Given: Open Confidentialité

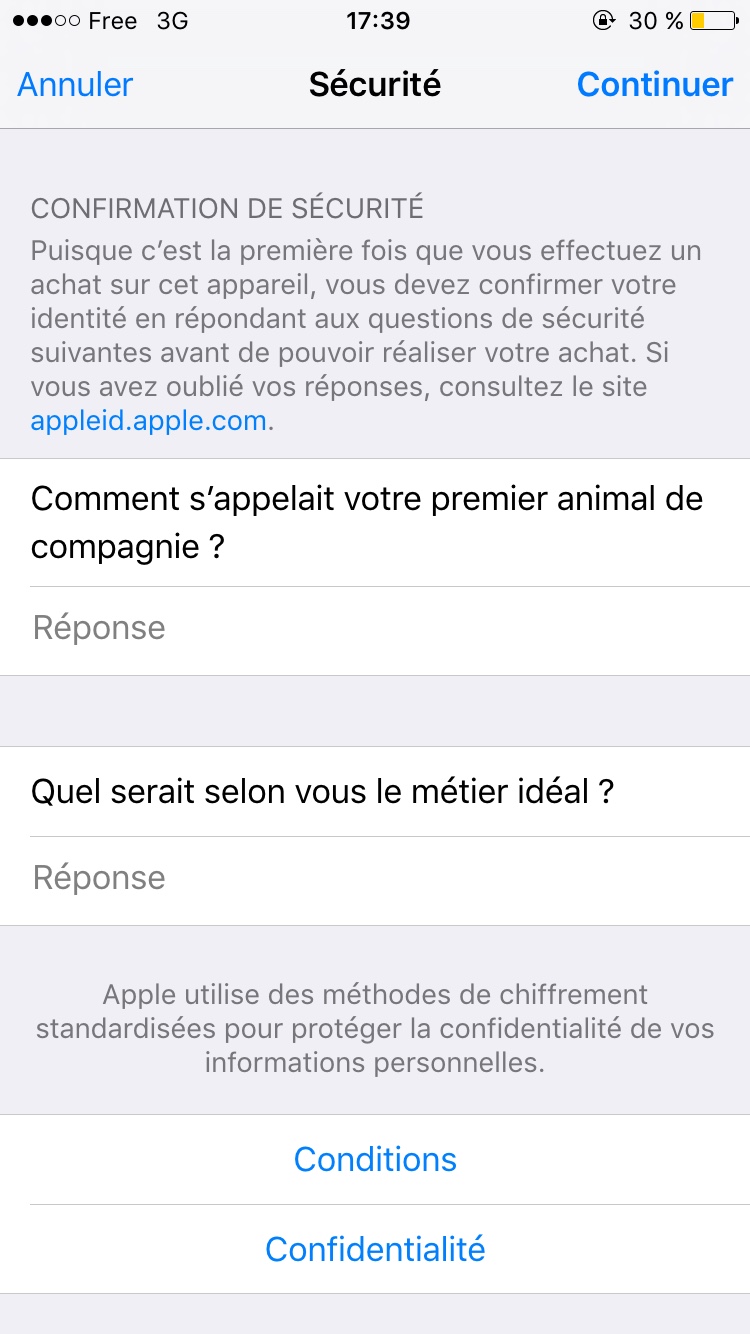Looking at the screenshot, I should [x=375, y=1249].
